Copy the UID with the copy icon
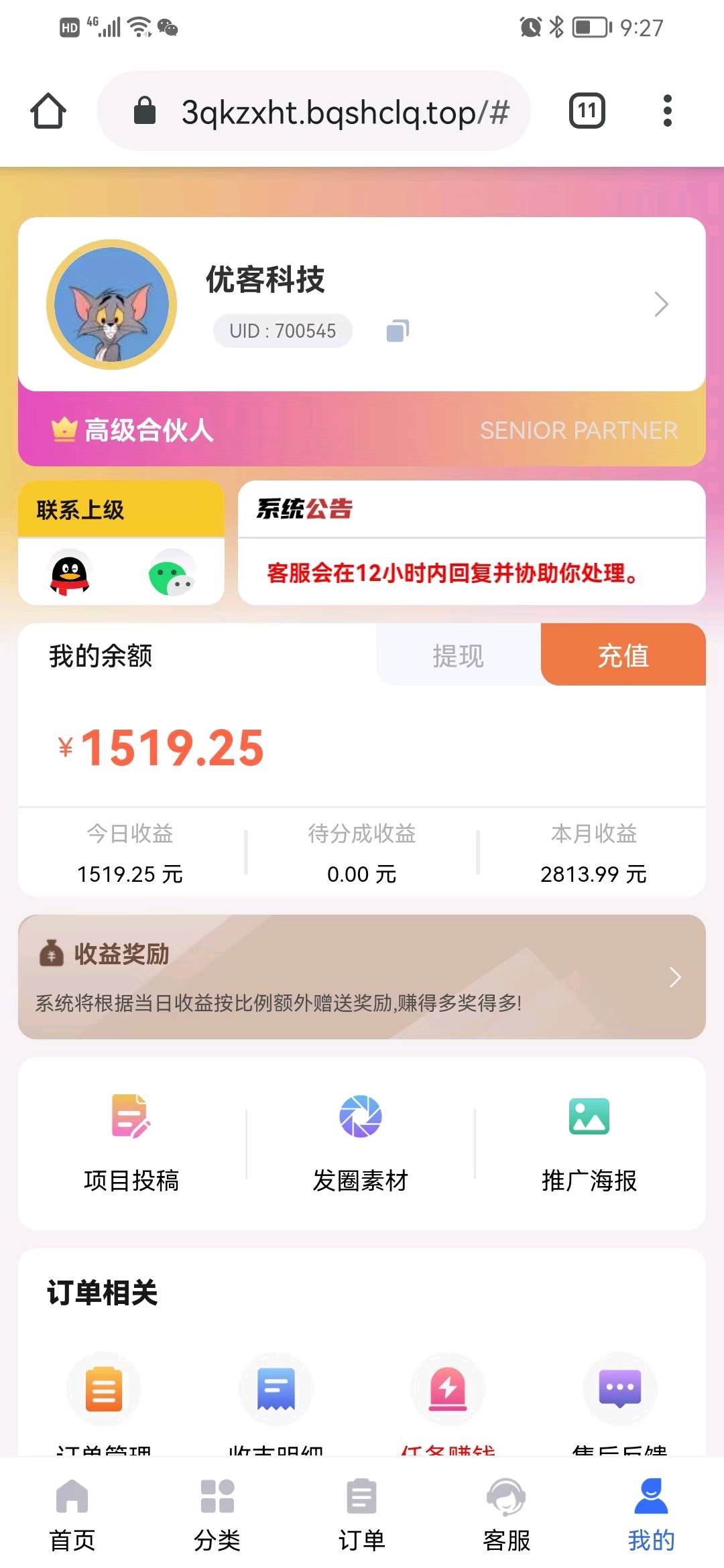The height and width of the screenshot is (1568, 724). 398,330
